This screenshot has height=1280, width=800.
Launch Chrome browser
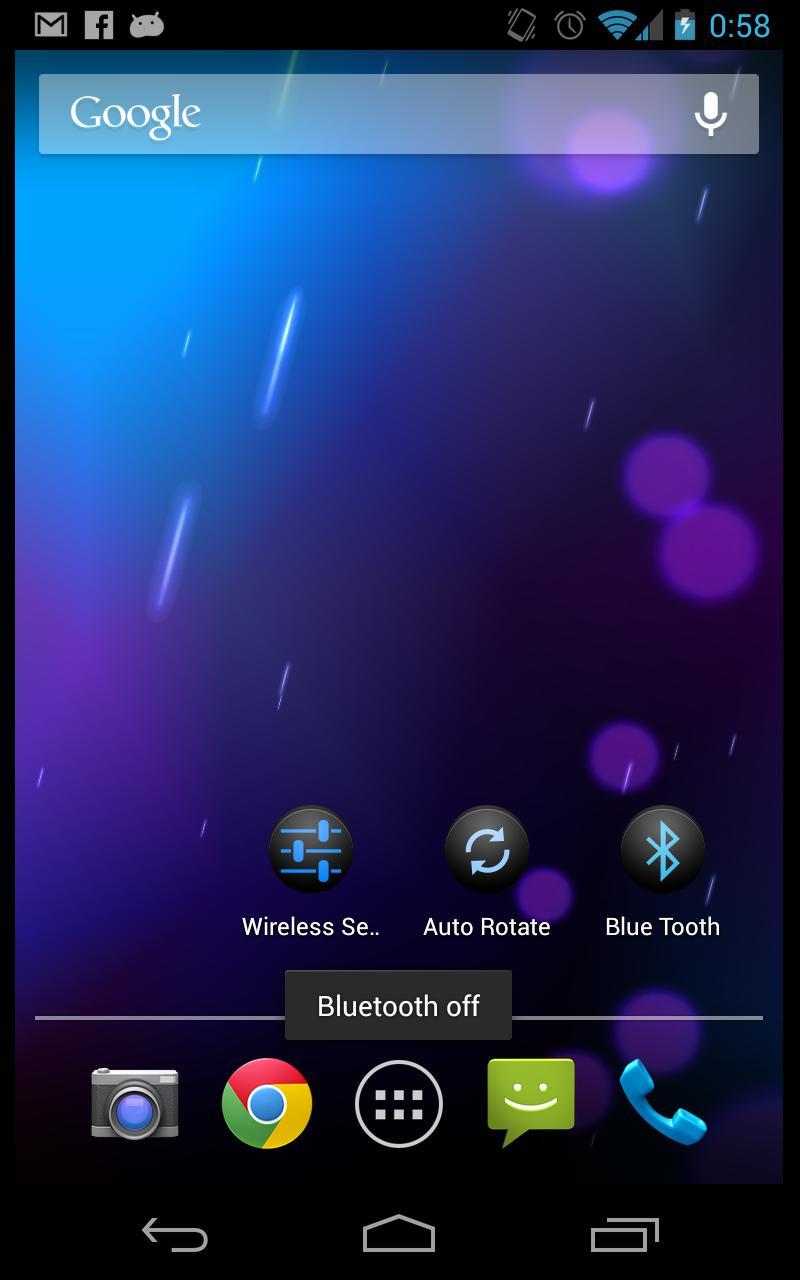[266, 1102]
